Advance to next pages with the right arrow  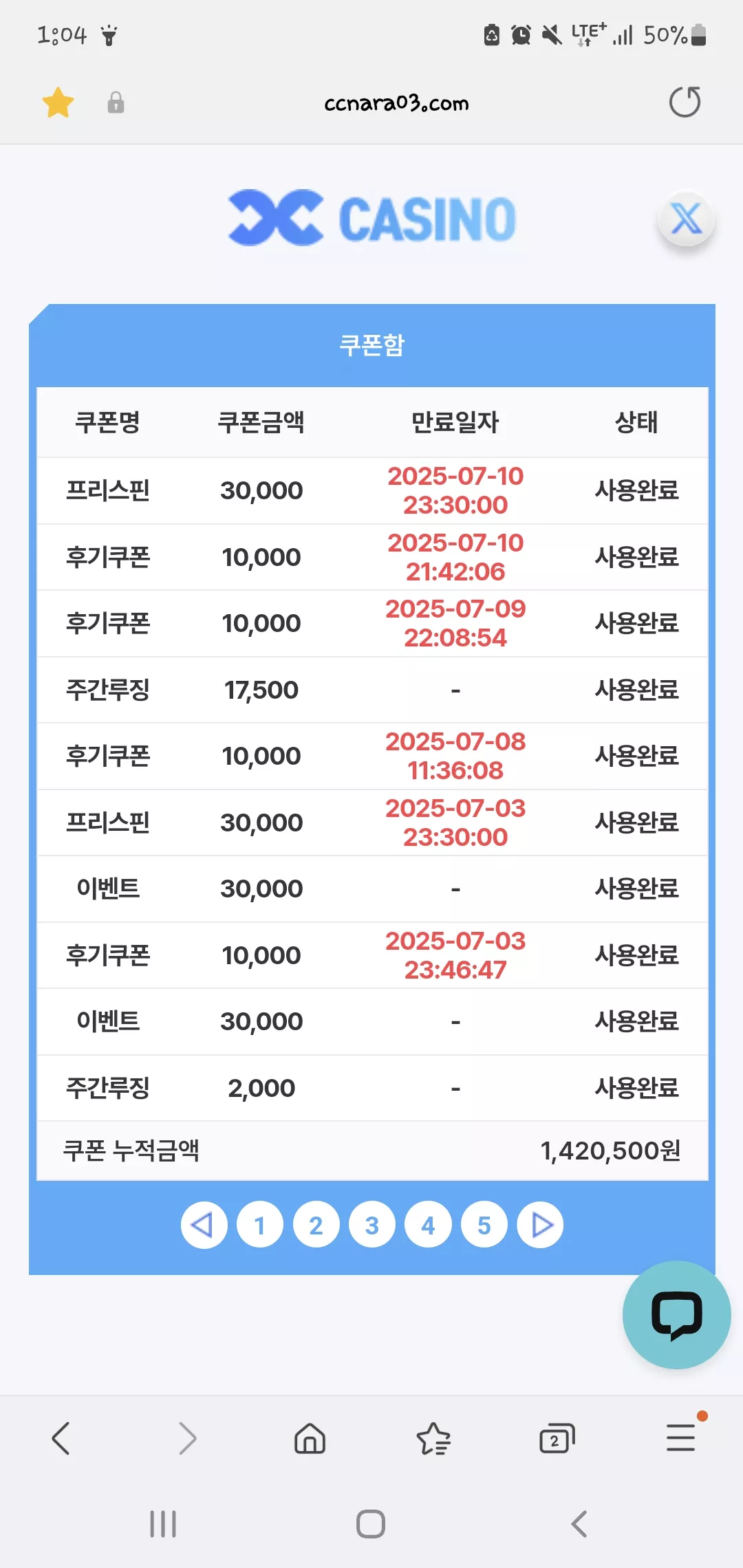[x=540, y=1225]
